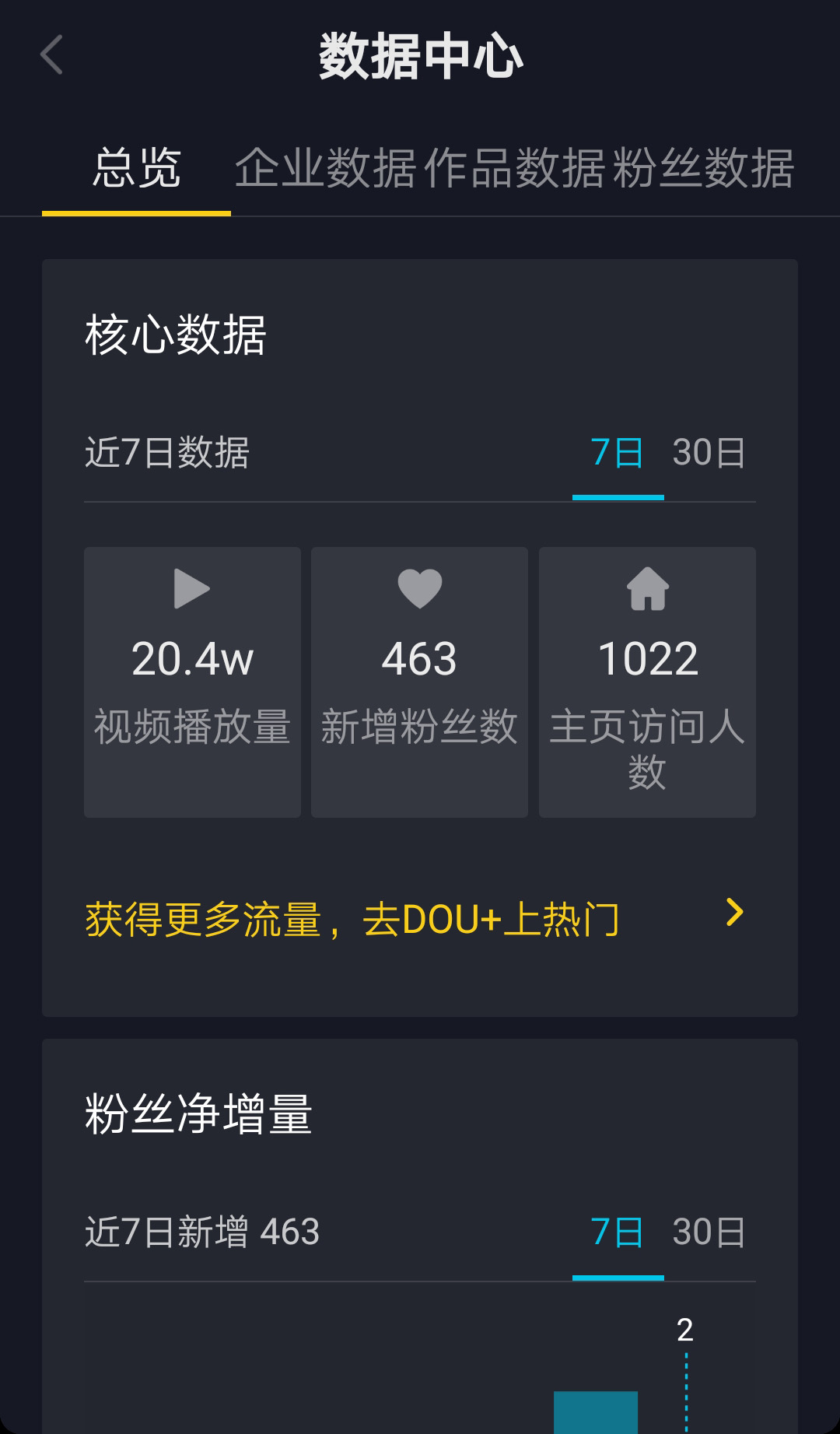Open the 主页访问人数 card
Viewport: 840px width, 1434px height.
click(647, 682)
